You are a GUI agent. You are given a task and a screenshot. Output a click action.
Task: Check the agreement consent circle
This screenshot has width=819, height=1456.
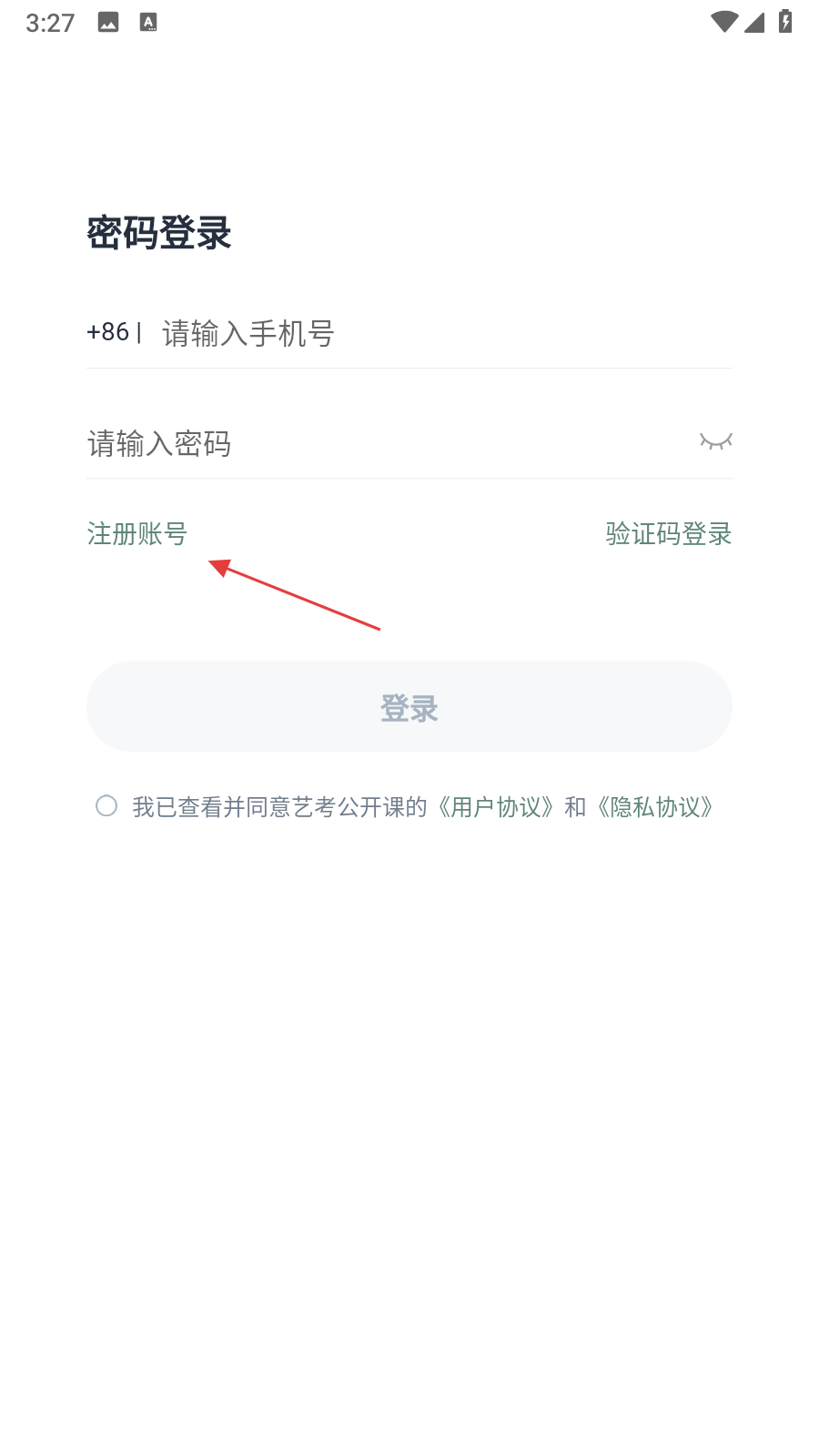(x=106, y=806)
